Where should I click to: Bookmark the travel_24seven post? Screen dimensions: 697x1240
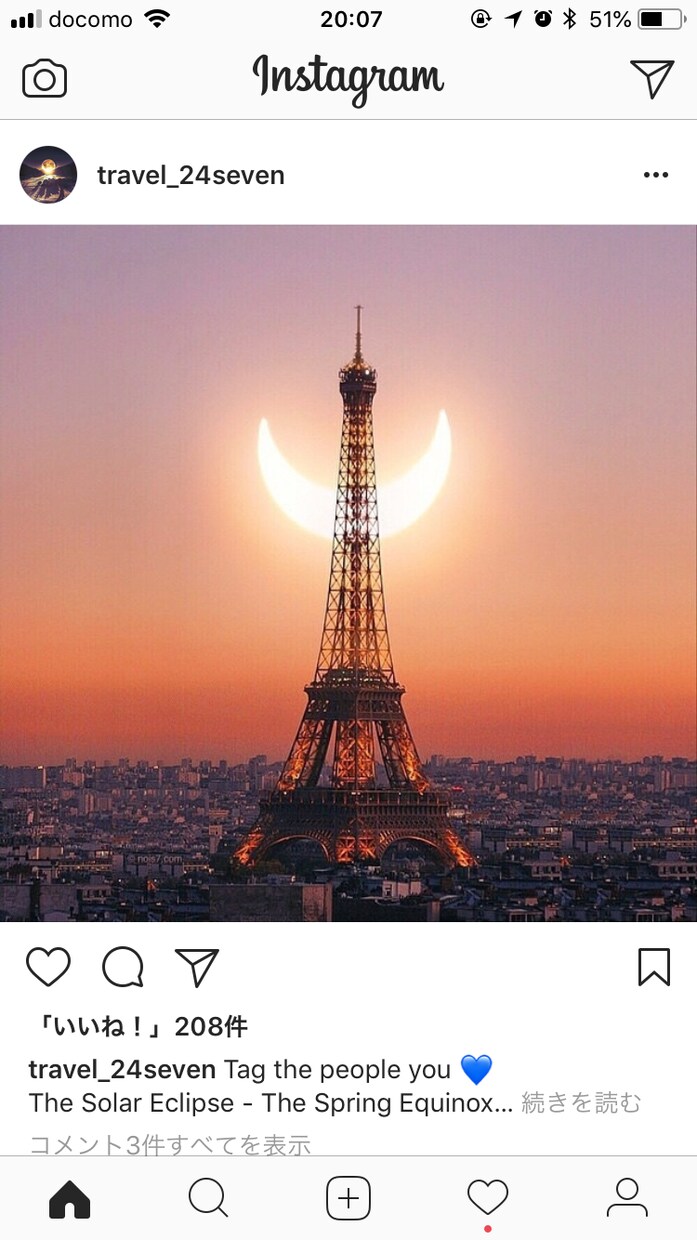(654, 966)
